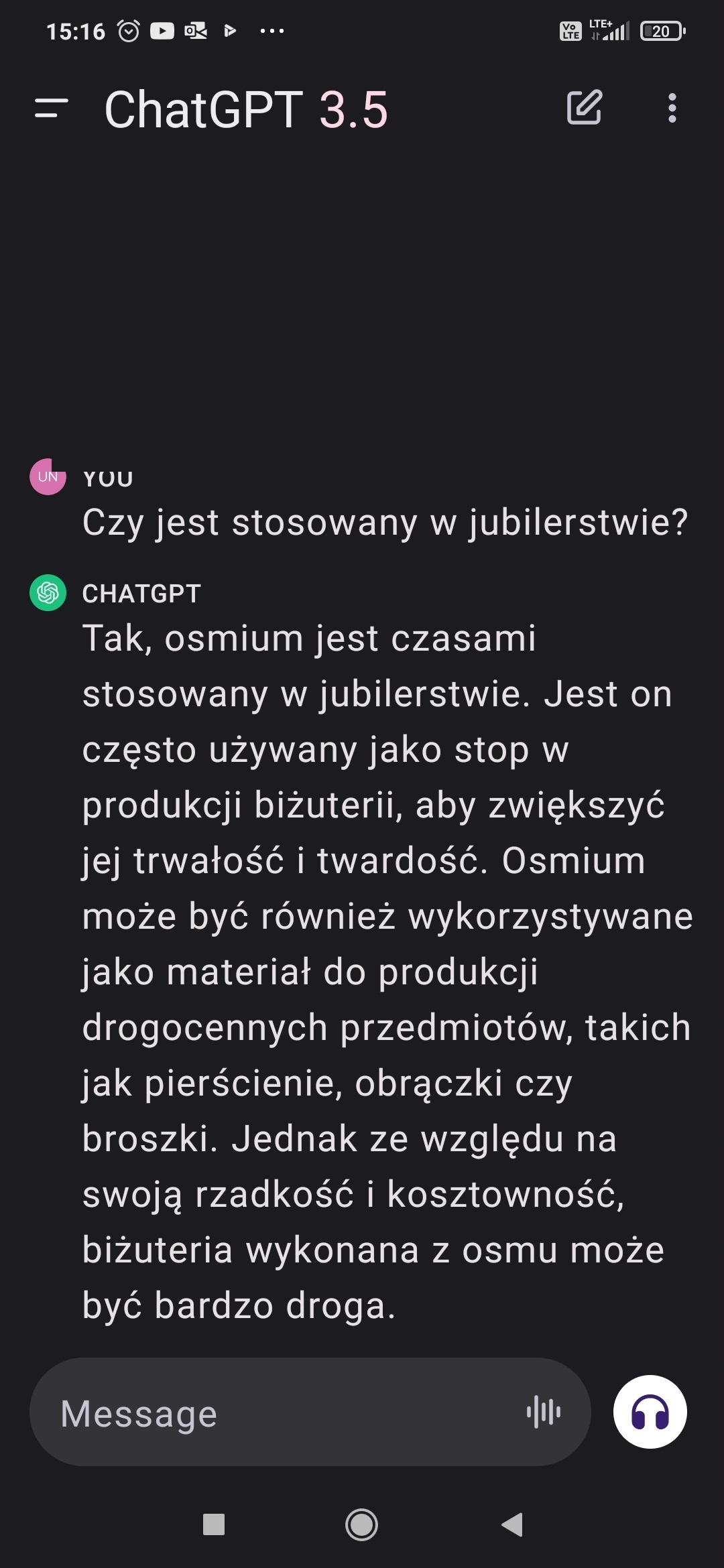Start a new chat with compose icon
The width and height of the screenshot is (724, 1568).
(584, 107)
